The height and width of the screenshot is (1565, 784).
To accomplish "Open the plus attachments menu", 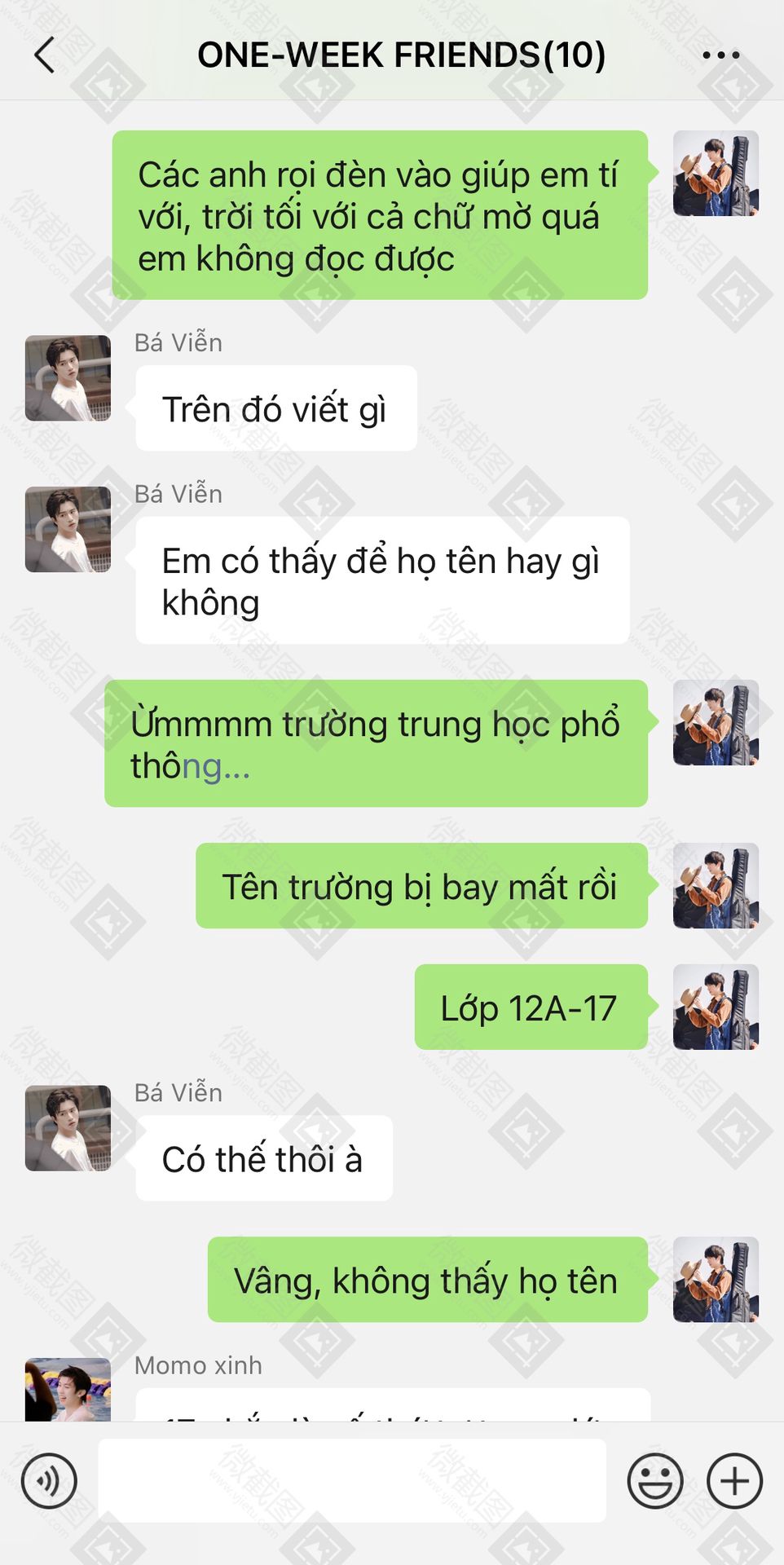I will (733, 1480).
